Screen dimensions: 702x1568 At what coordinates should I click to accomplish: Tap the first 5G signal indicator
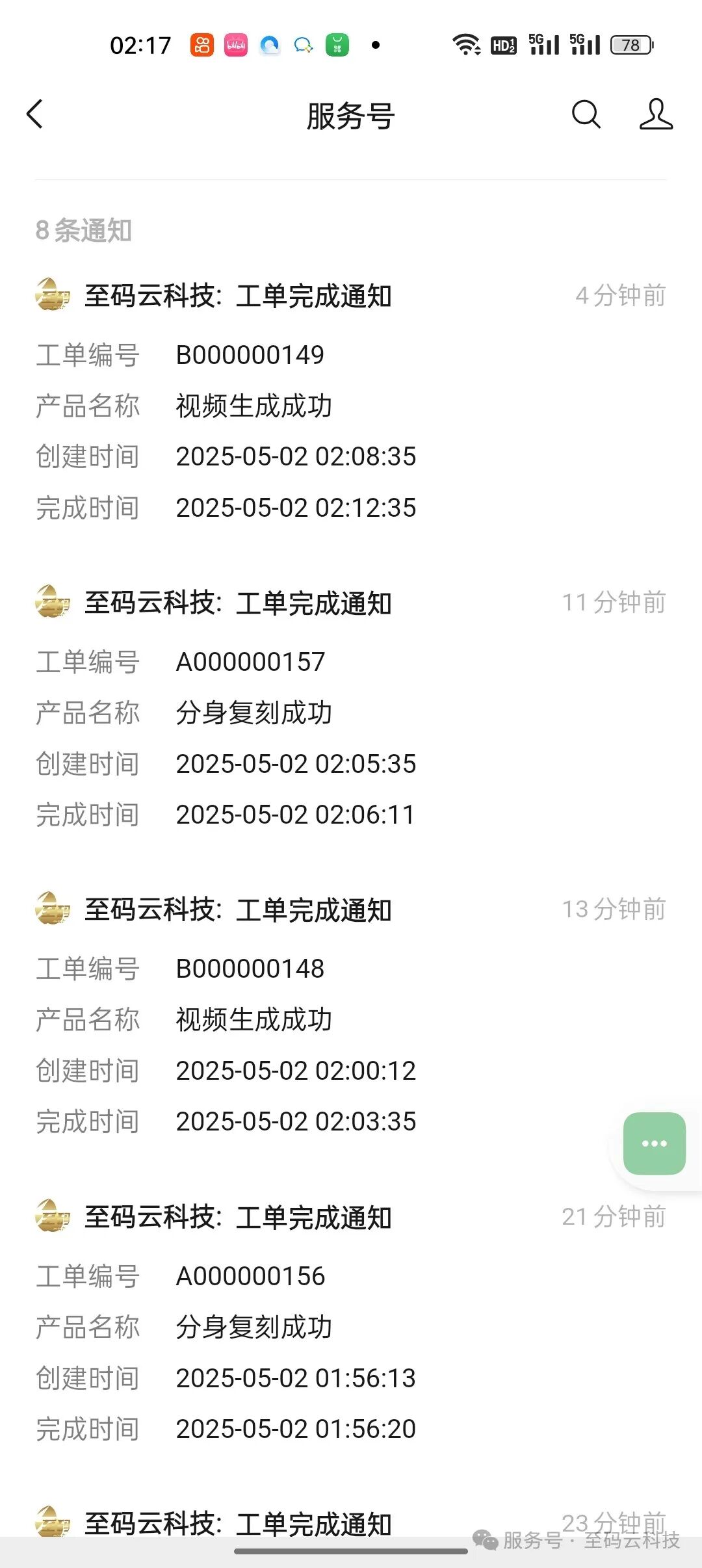[545, 44]
